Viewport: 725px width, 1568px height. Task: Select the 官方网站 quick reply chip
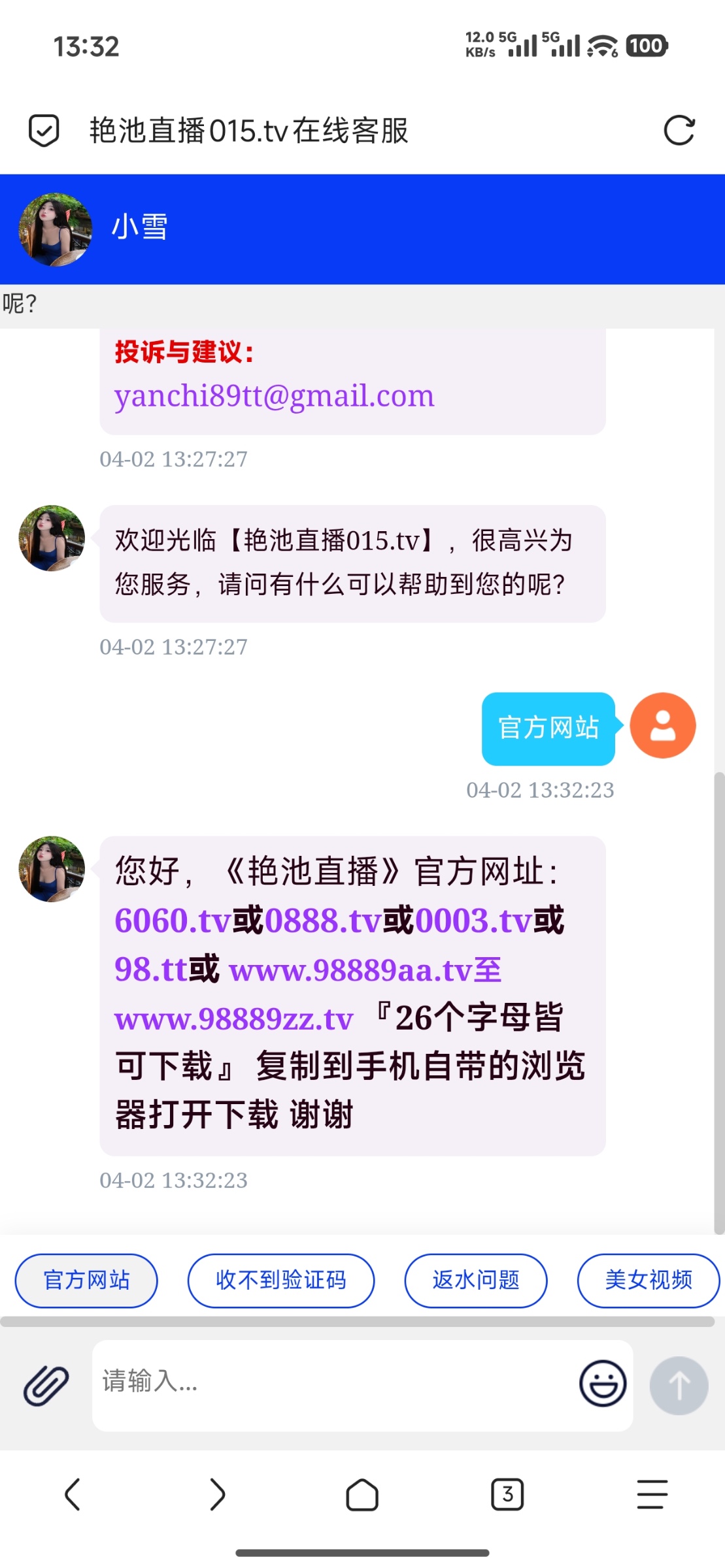86,1280
